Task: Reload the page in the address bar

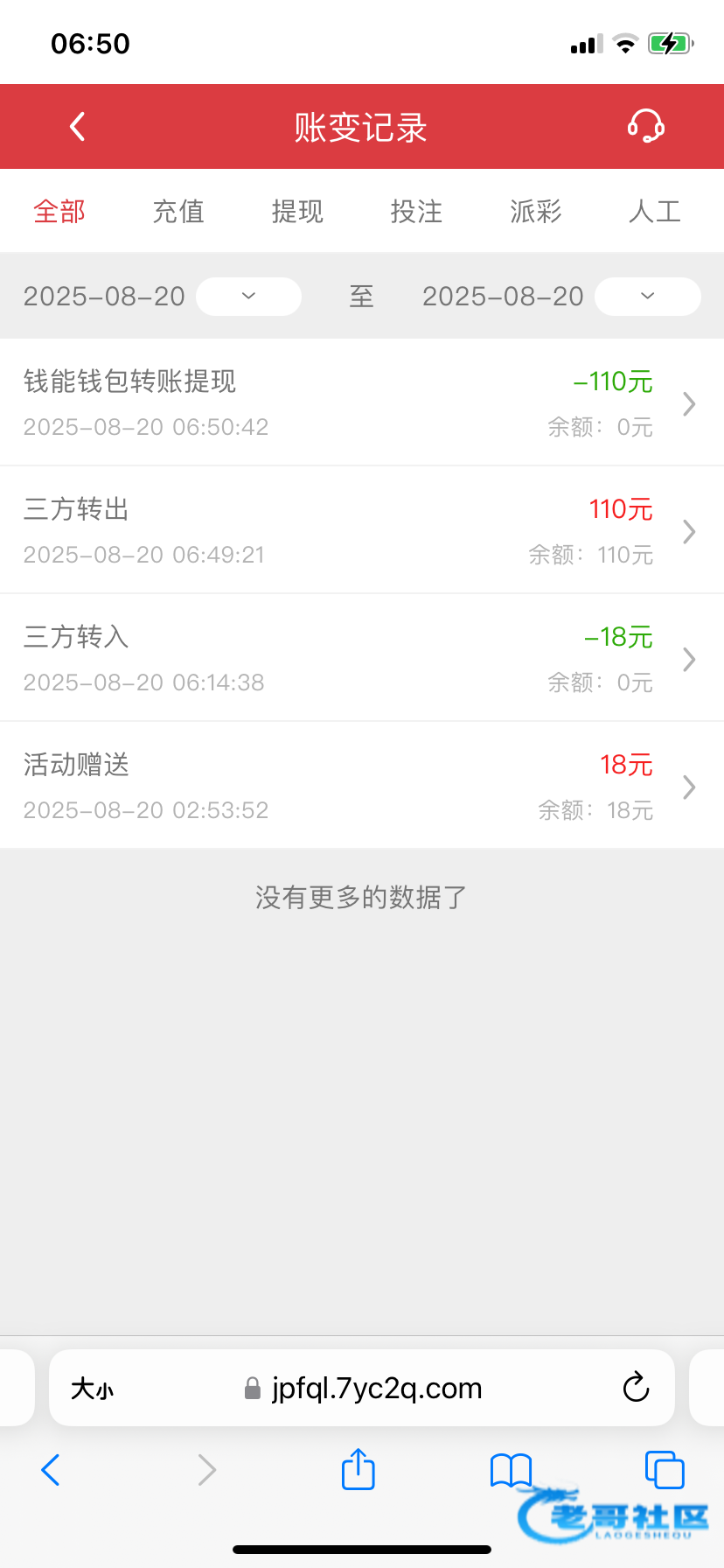Action: [x=636, y=1388]
